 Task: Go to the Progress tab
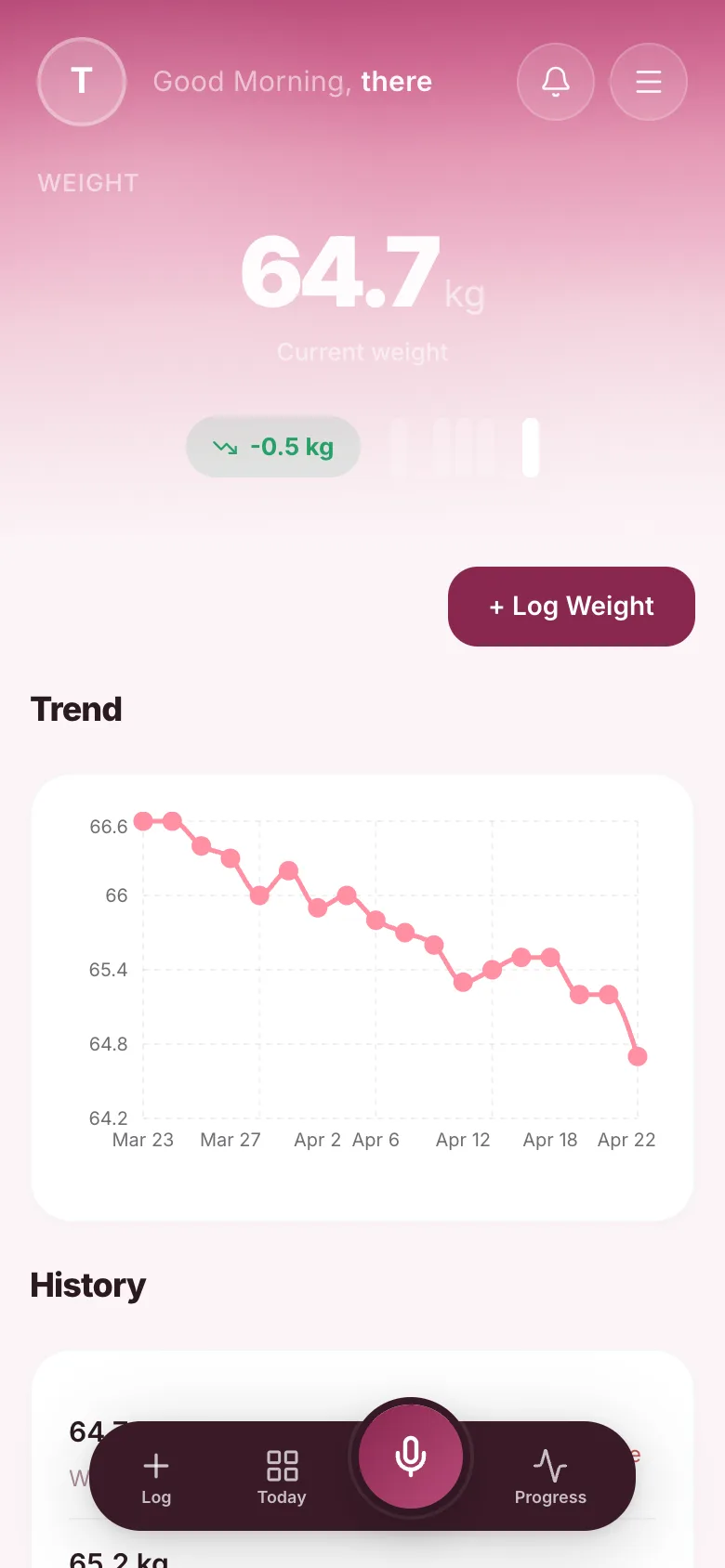pos(550,1477)
